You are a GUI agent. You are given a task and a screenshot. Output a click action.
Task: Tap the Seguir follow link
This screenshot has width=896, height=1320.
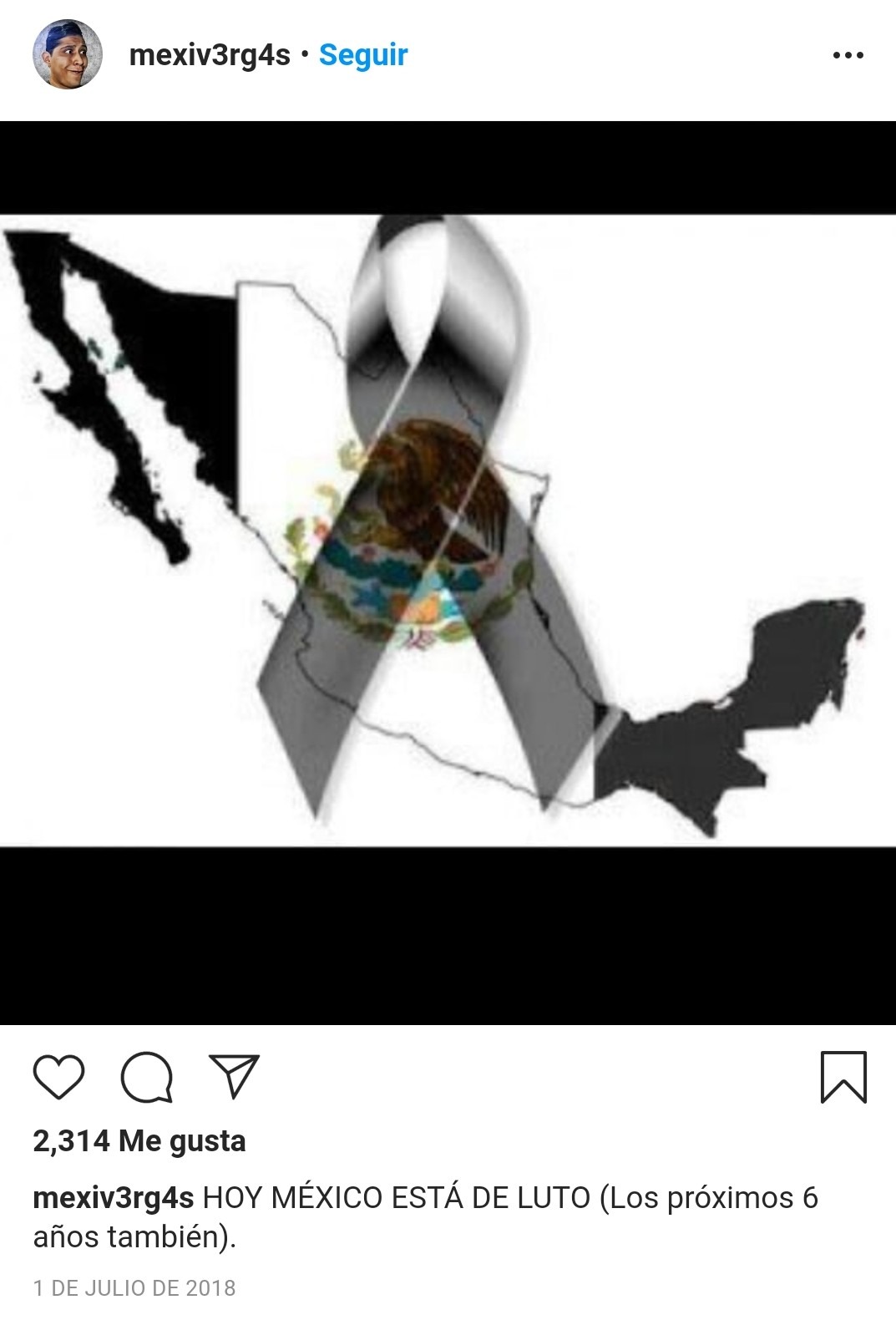tap(363, 55)
